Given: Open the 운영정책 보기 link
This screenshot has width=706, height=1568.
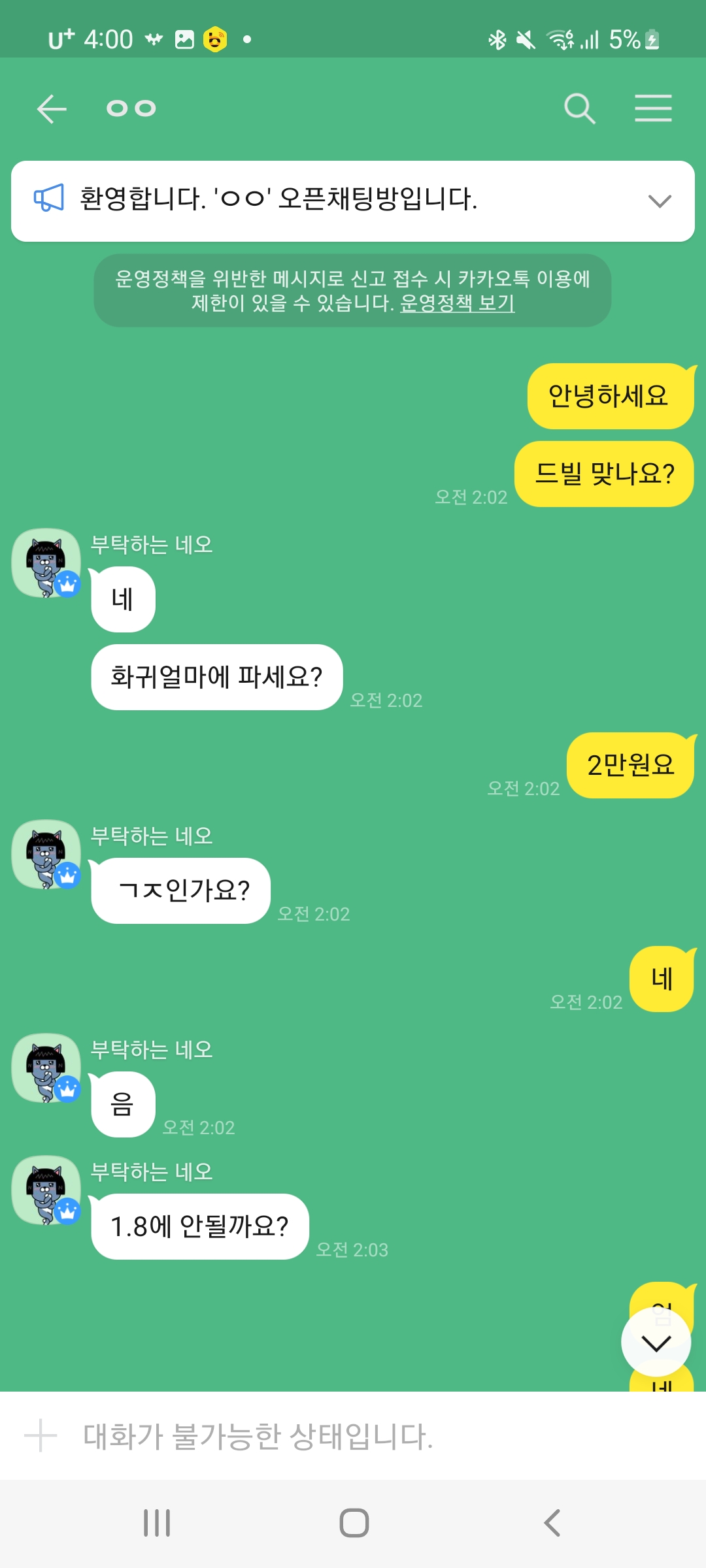Looking at the screenshot, I should click(x=457, y=303).
